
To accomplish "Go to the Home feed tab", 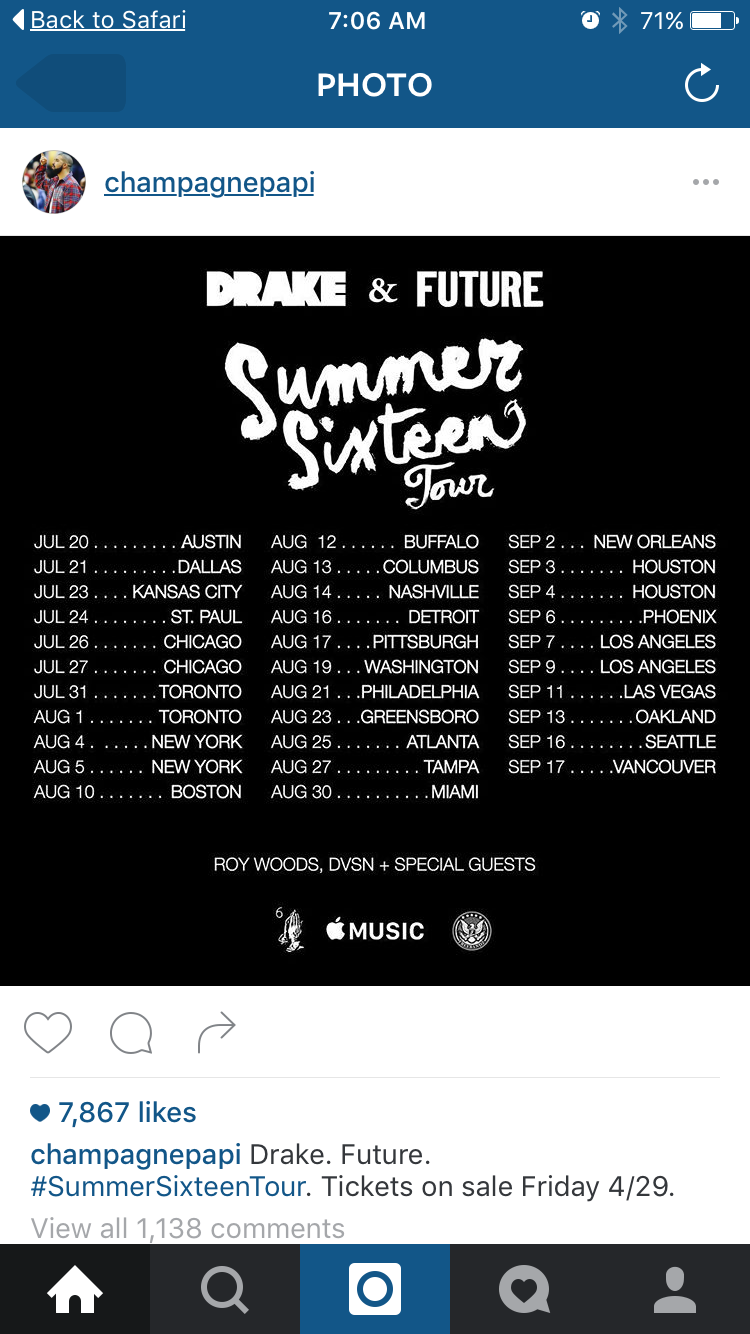I will pyautogui.click(x=75, y=1290).
